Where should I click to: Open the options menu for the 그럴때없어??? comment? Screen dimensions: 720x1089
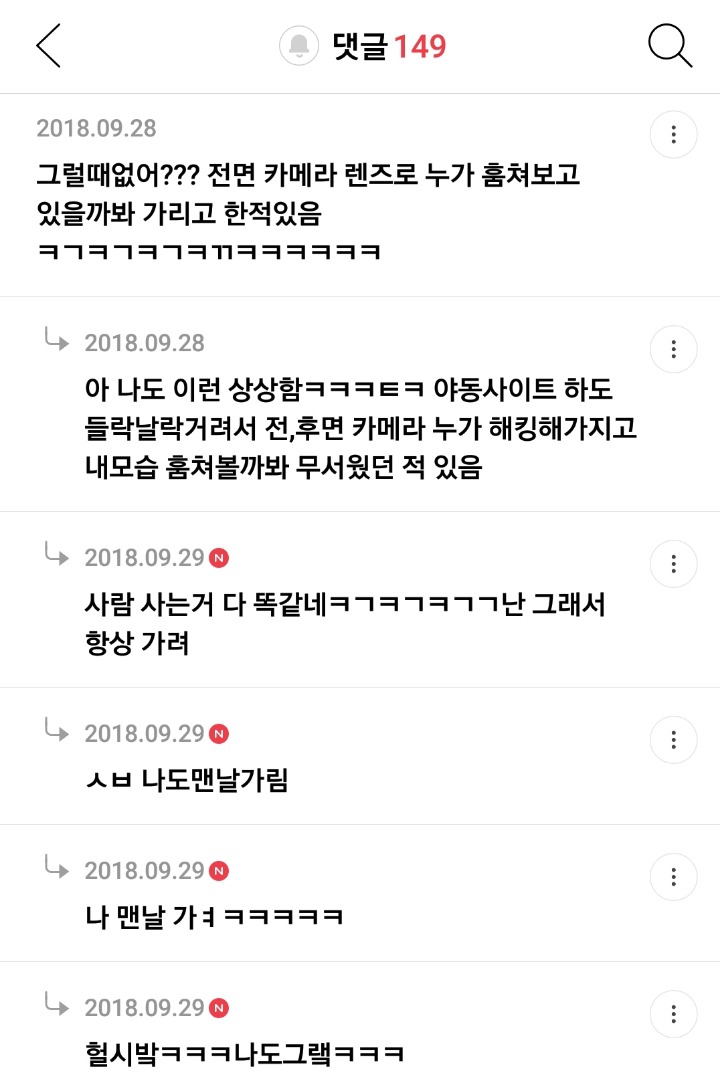click(x=674, y=134)
